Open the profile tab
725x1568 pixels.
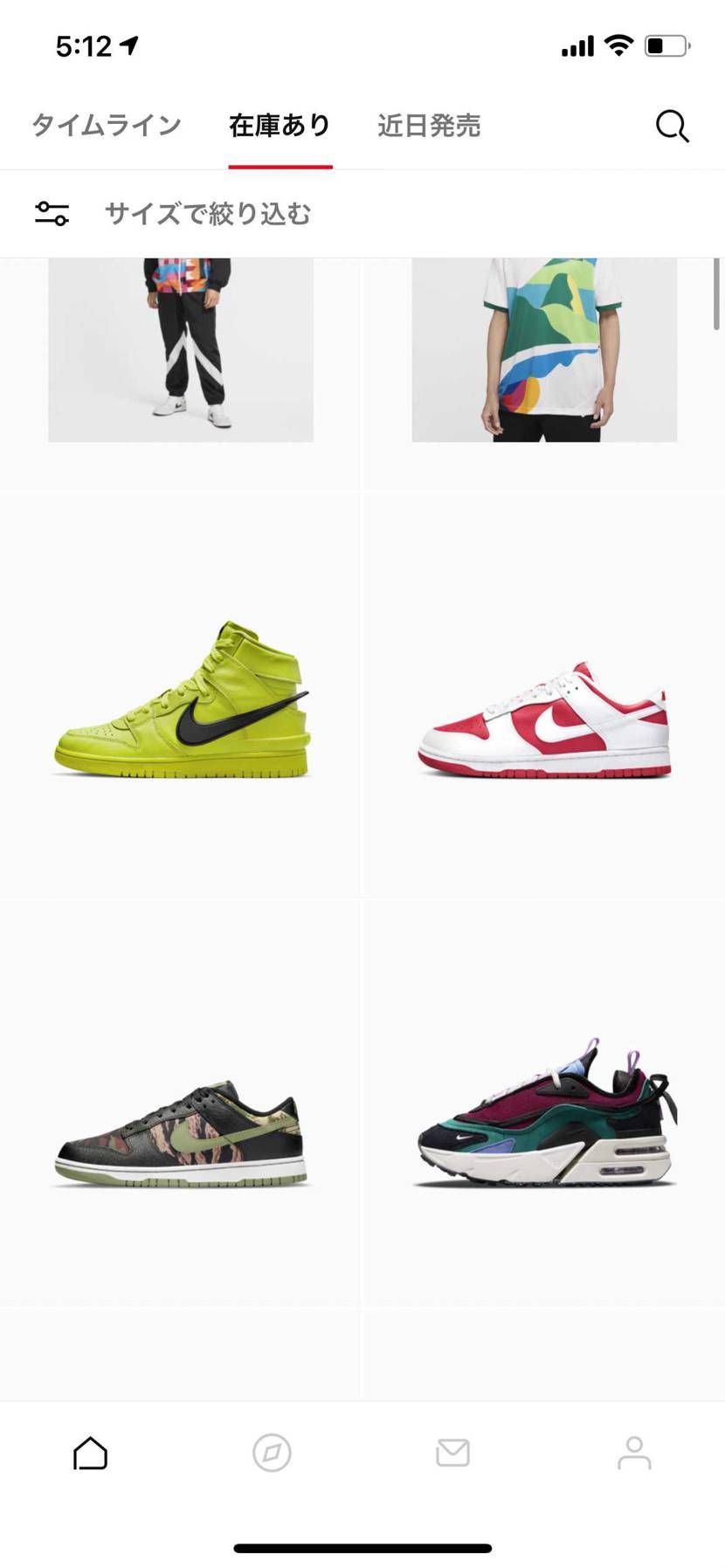tap(634, 1453)
